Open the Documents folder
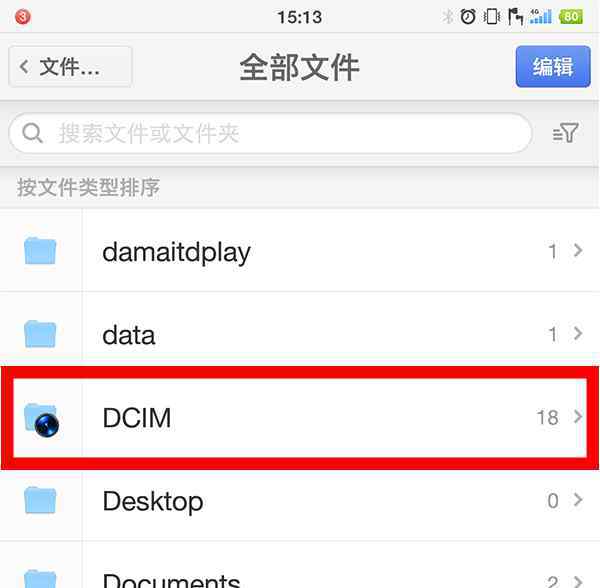Image resolution: width=600 pixels, height=588 pixels. [x=300, y=576]
